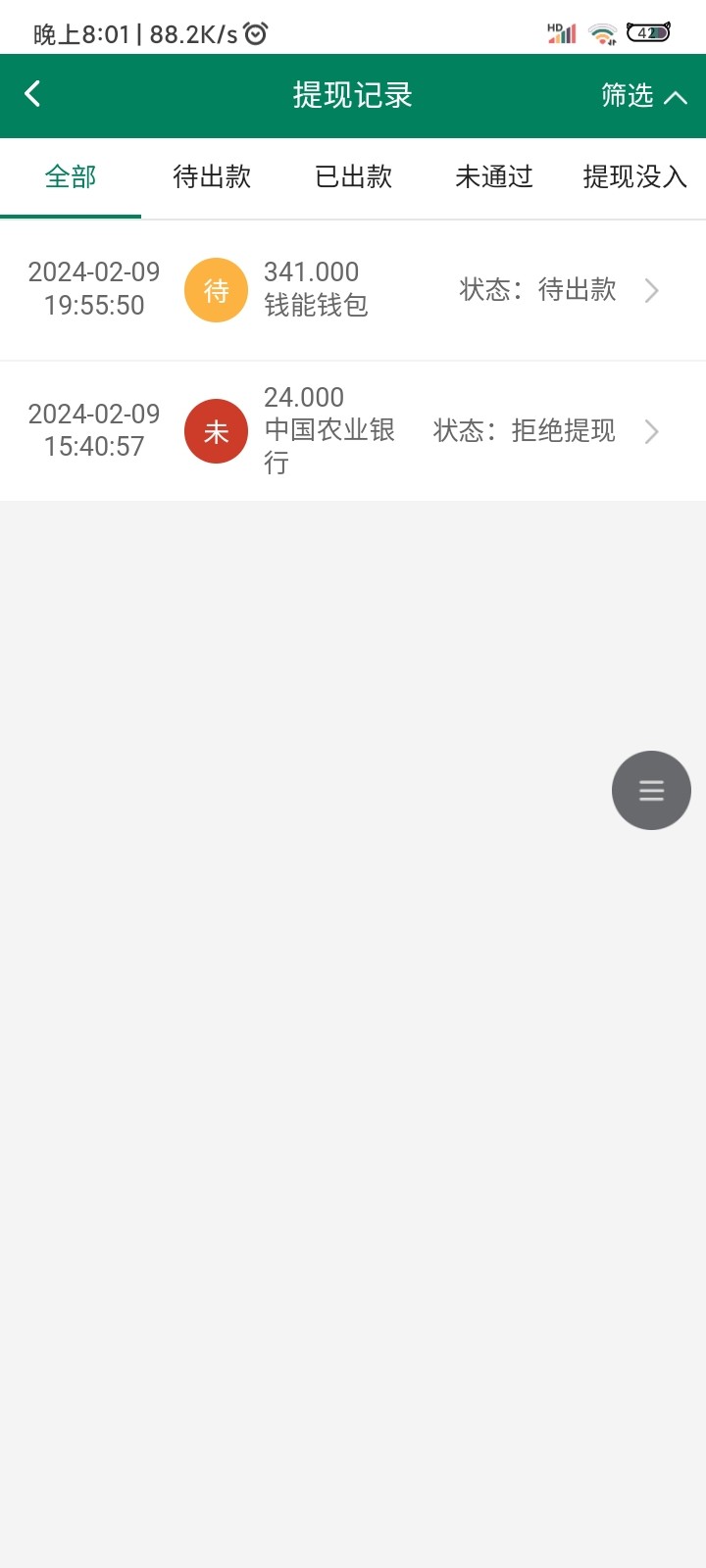Select the currently active 全部 tab
The image size is (706, 1568).
69,177
